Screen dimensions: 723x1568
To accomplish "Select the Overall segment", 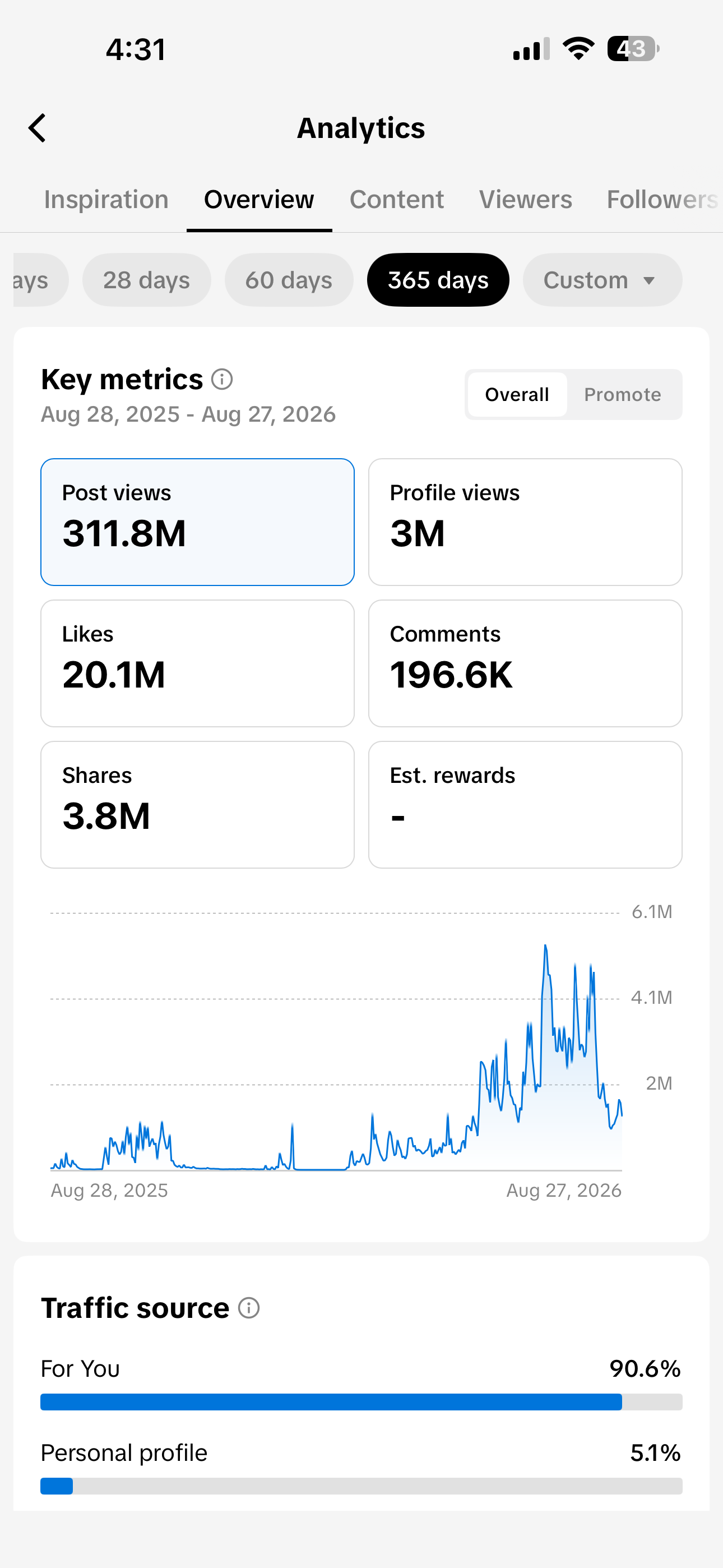I will (x=517, y=394).
